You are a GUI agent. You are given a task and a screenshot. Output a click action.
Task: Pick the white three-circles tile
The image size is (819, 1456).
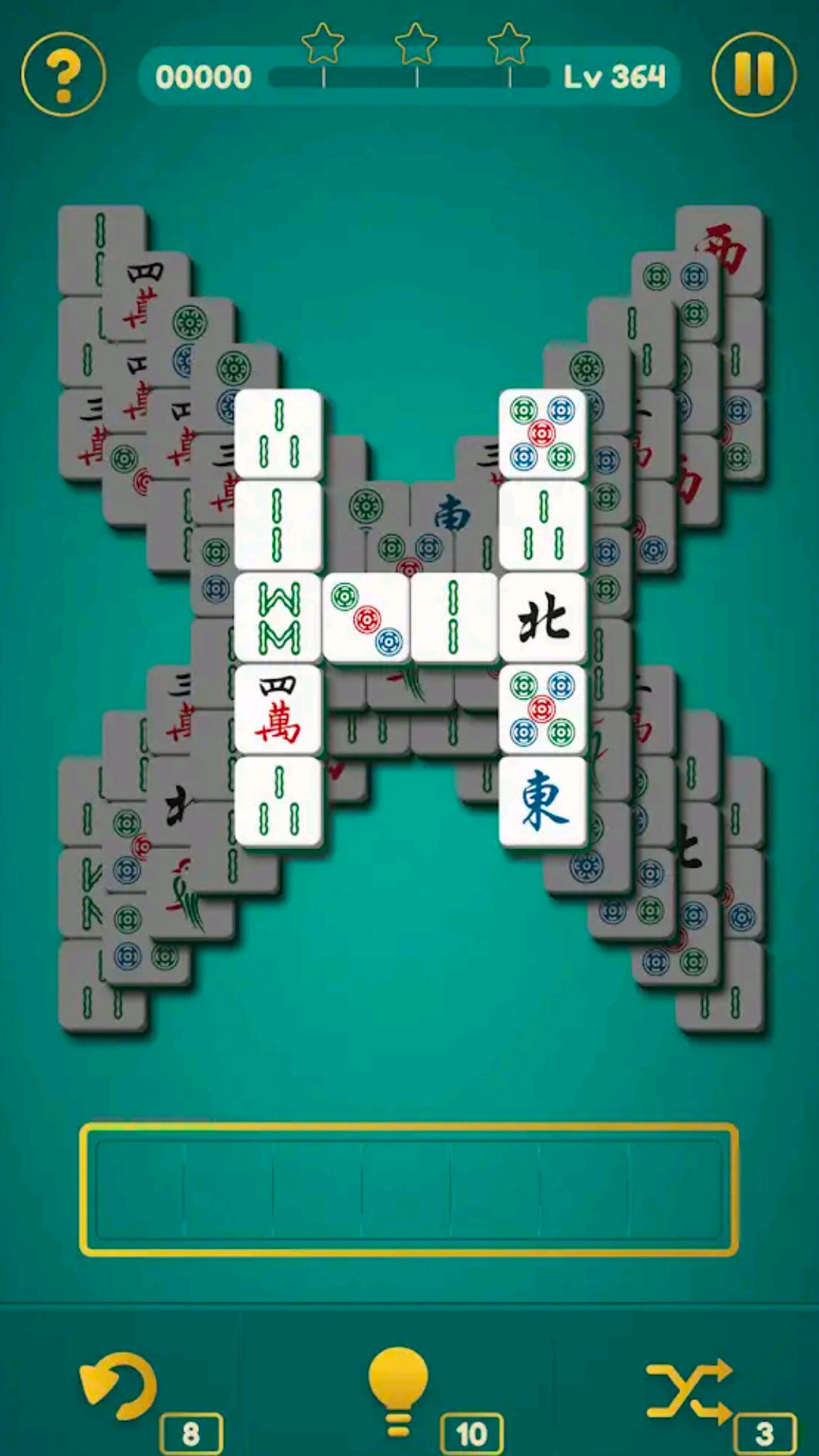366,618
